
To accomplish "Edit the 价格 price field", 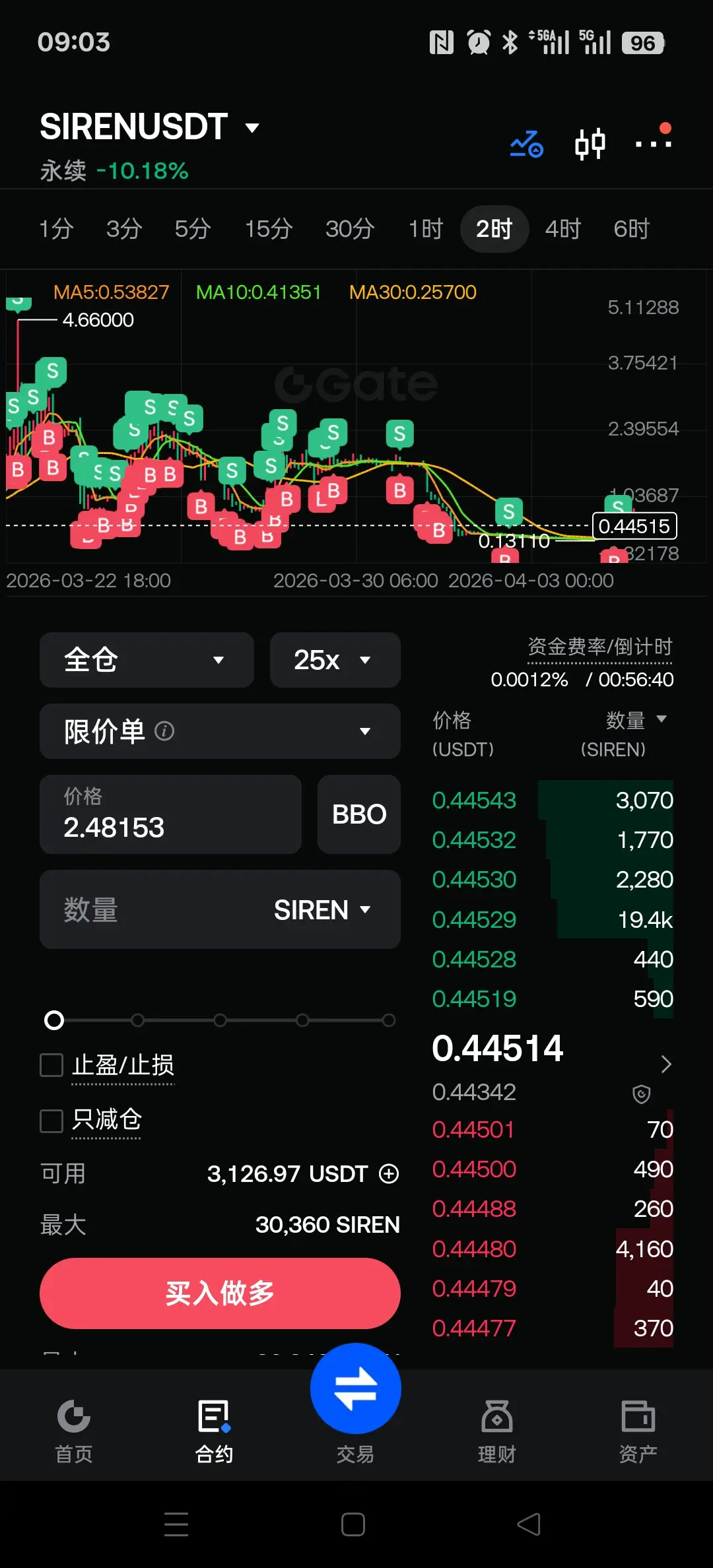I will 170,815.
